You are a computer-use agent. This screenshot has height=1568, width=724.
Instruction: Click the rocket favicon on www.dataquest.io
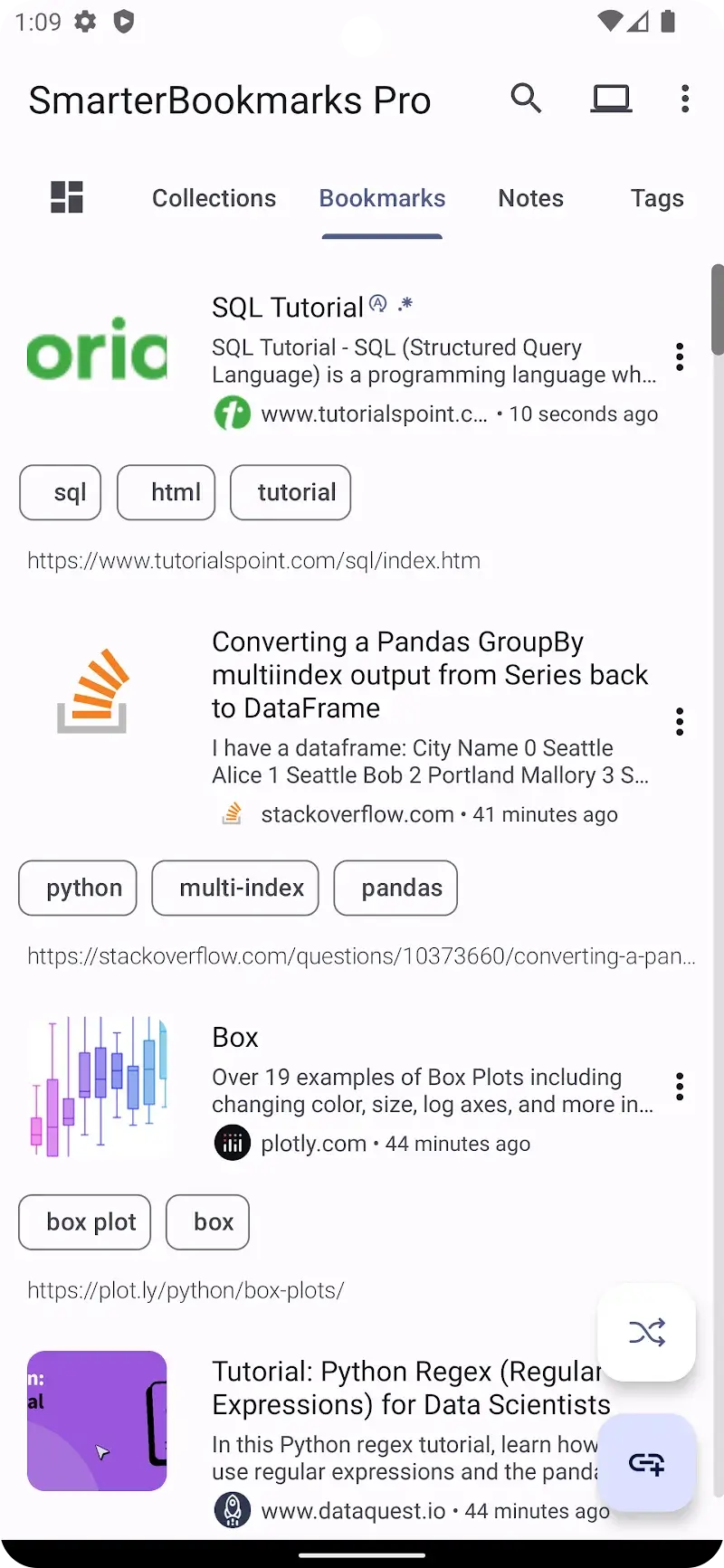(x=232, y=1510)
